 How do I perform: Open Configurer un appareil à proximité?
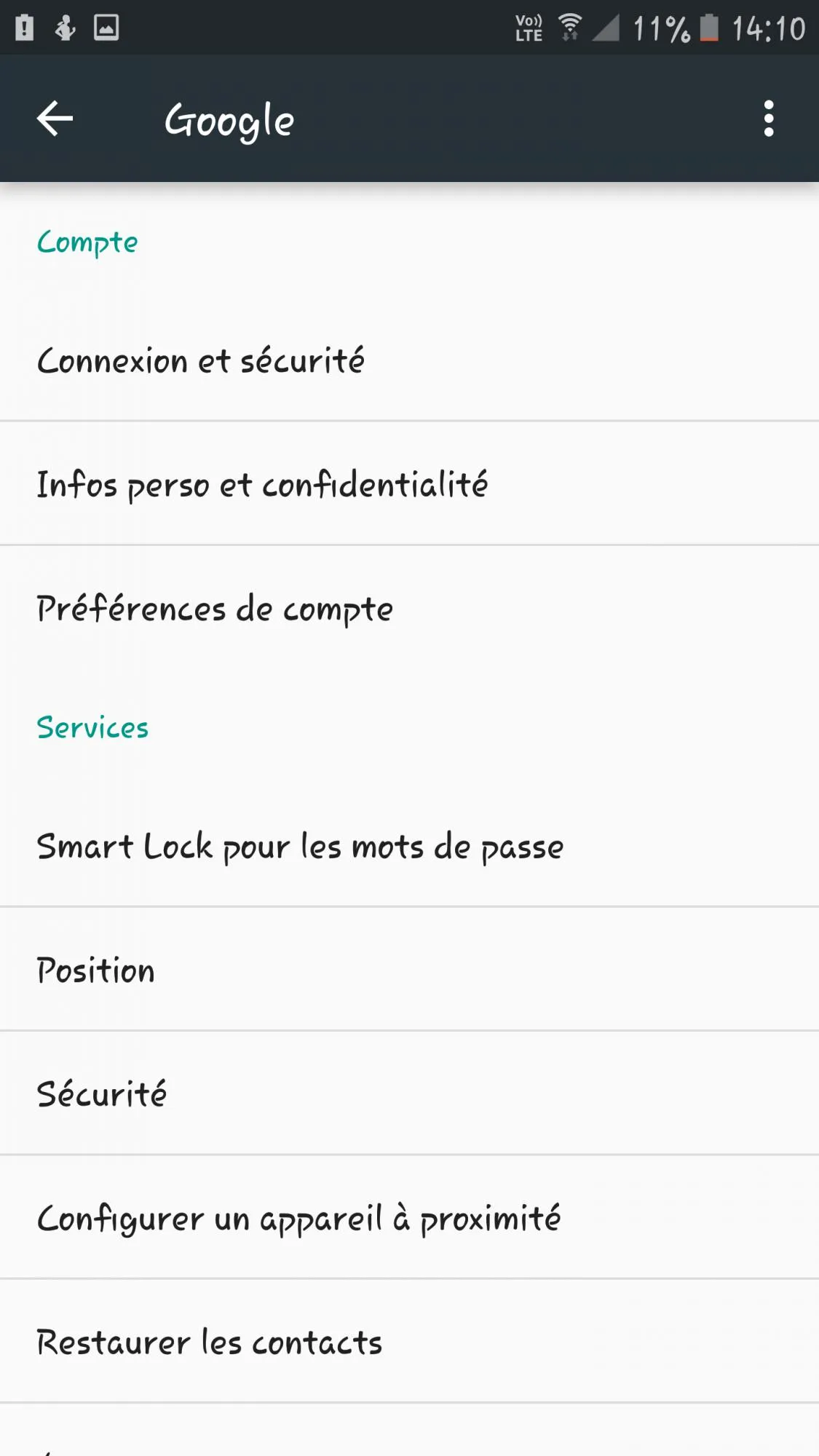tap(298, 1218)
